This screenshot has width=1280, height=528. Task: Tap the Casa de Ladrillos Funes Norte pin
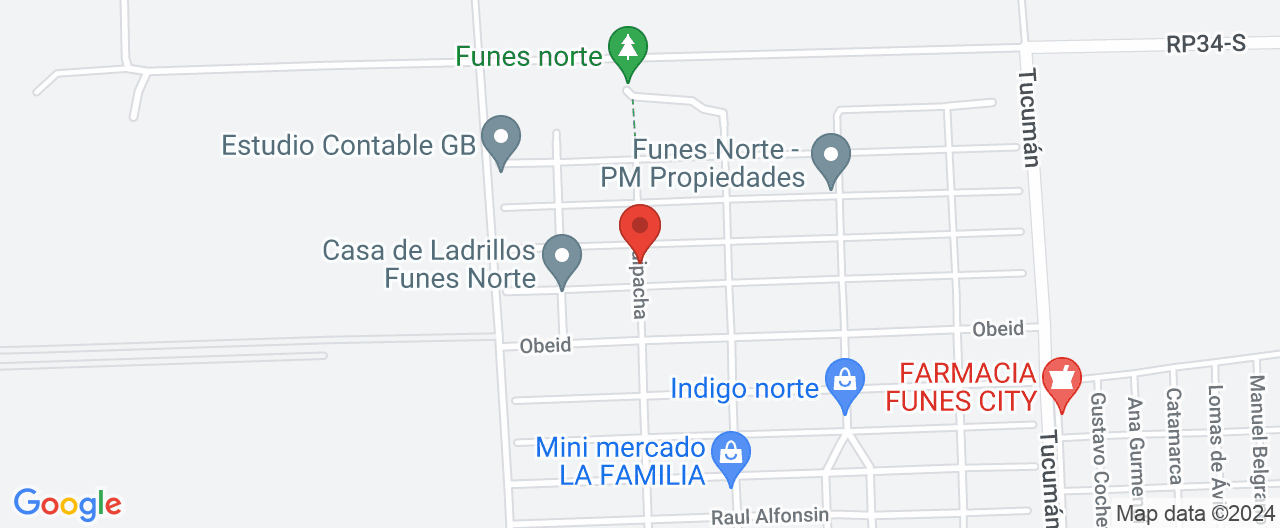click(x=562, y=257)
